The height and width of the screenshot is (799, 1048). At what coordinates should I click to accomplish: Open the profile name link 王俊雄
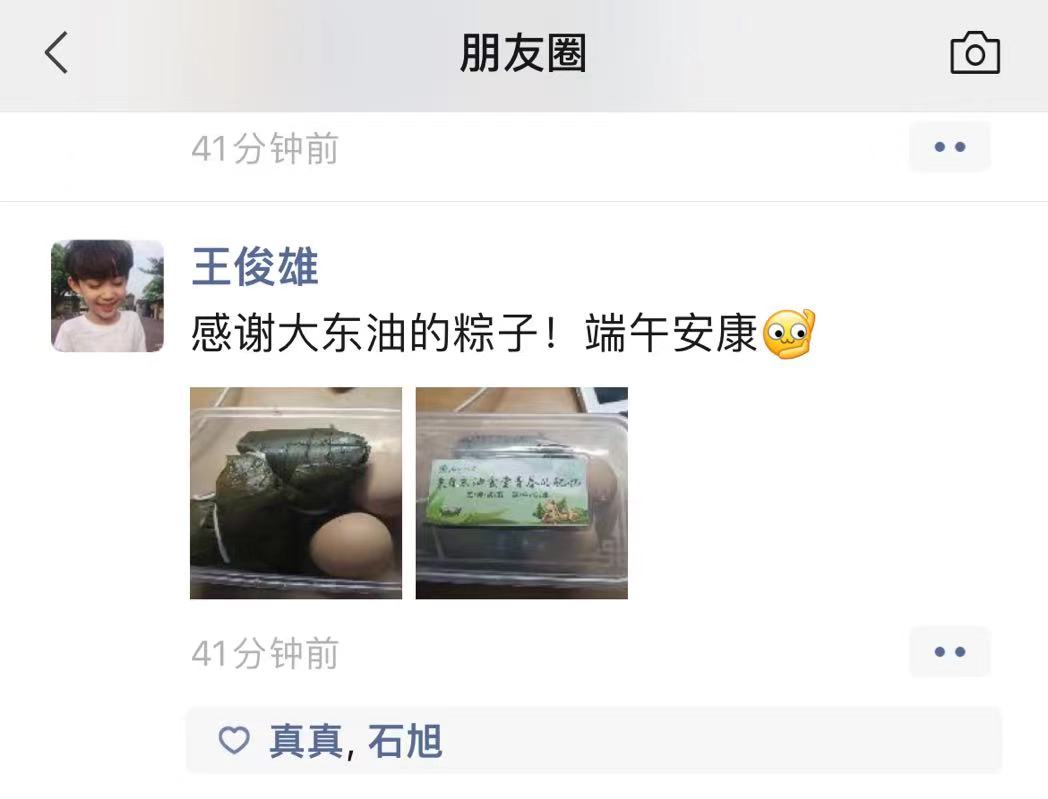[255, 267]
